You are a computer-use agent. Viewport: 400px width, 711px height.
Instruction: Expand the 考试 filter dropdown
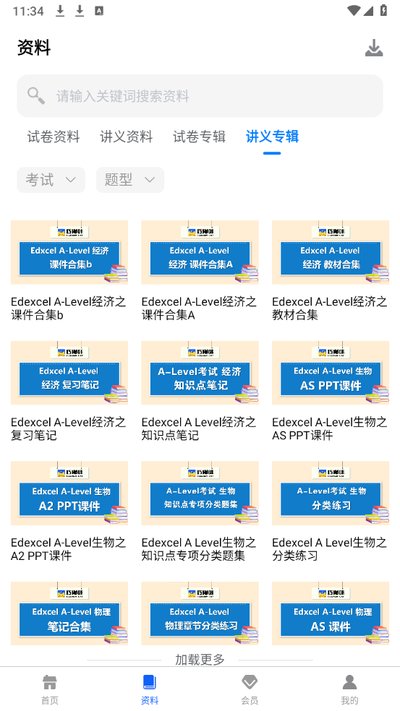[51, 180]
